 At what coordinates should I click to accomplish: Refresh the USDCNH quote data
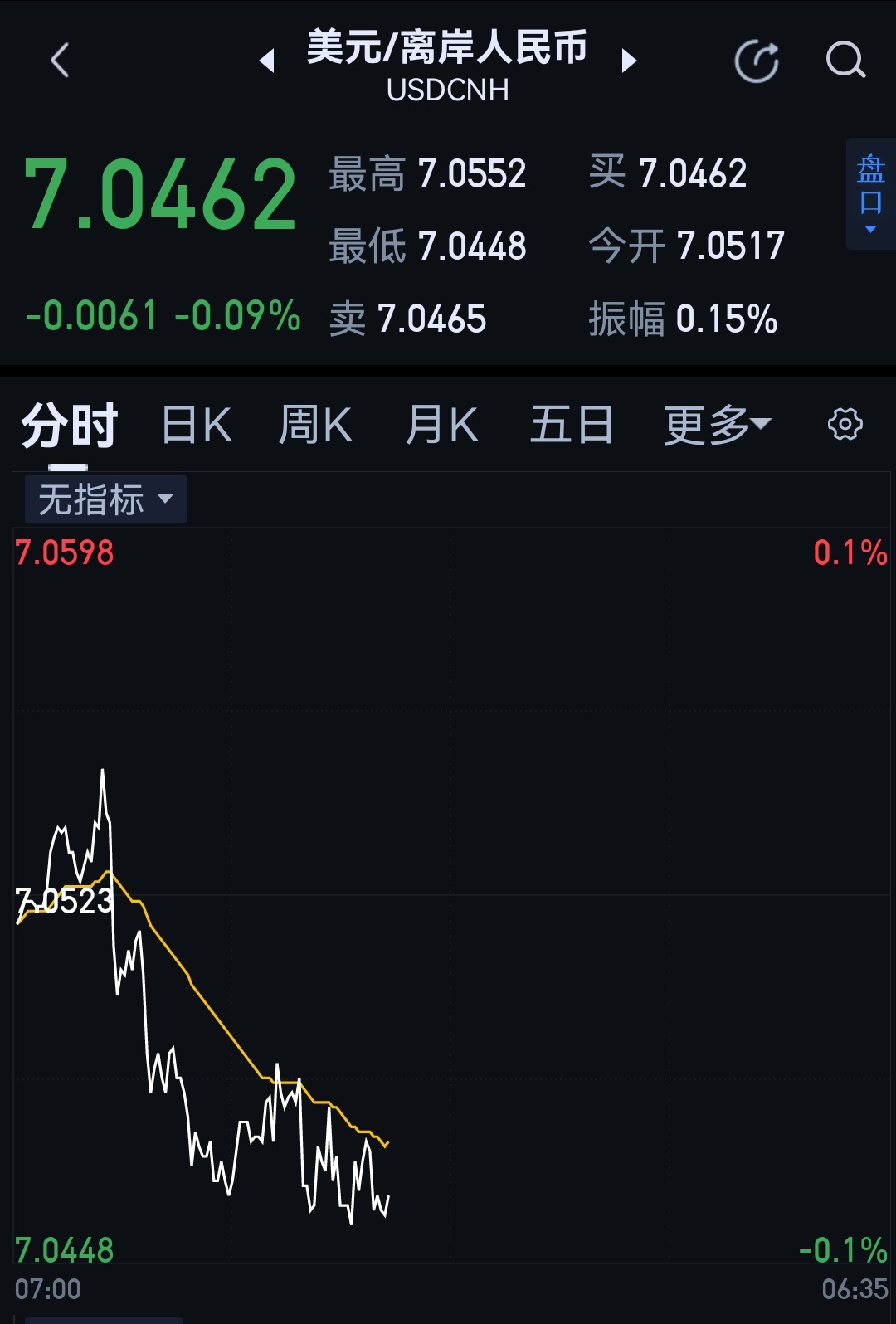(757, 61)
